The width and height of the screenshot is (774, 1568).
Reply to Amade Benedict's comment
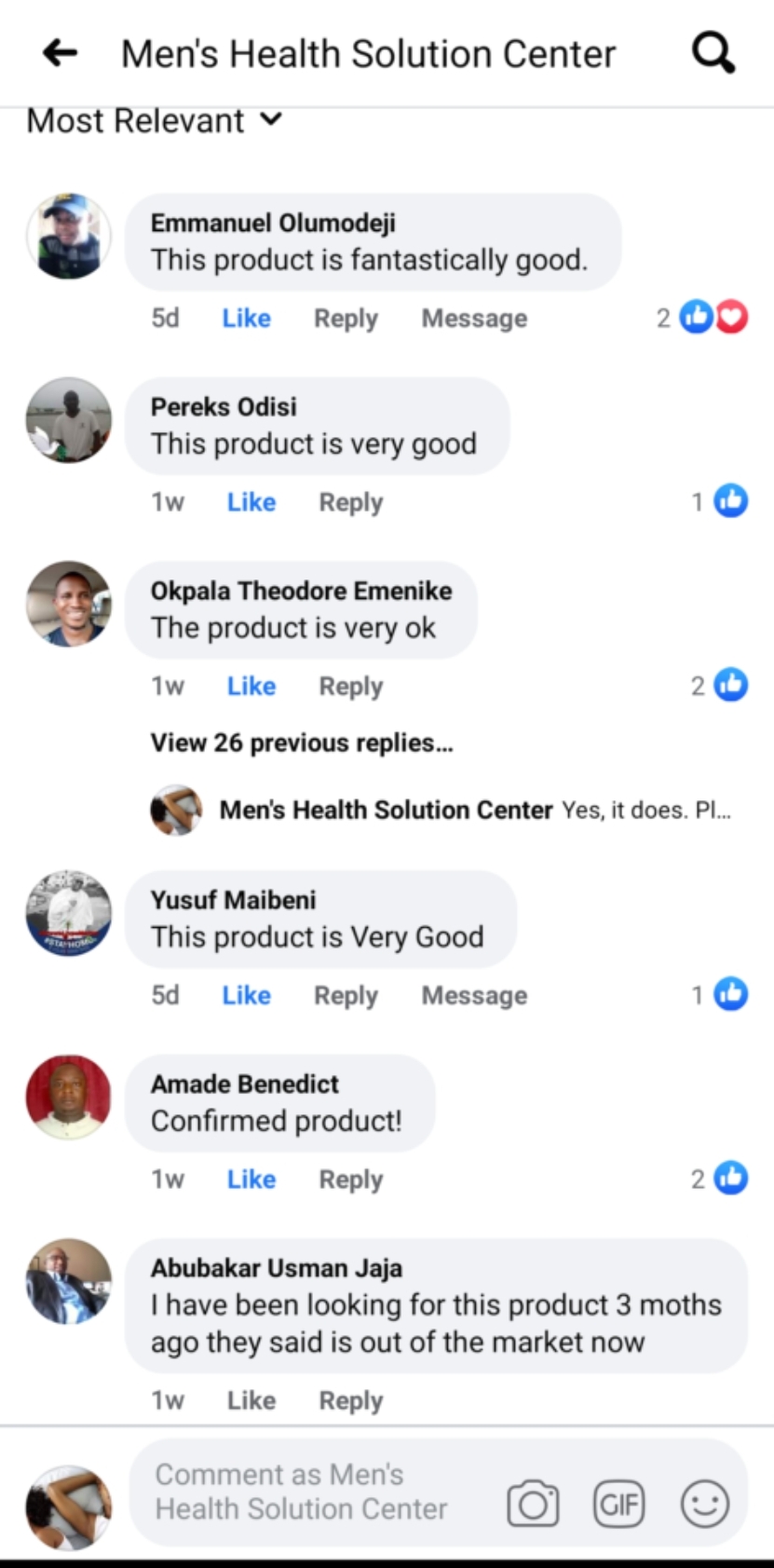(351, 1179)
